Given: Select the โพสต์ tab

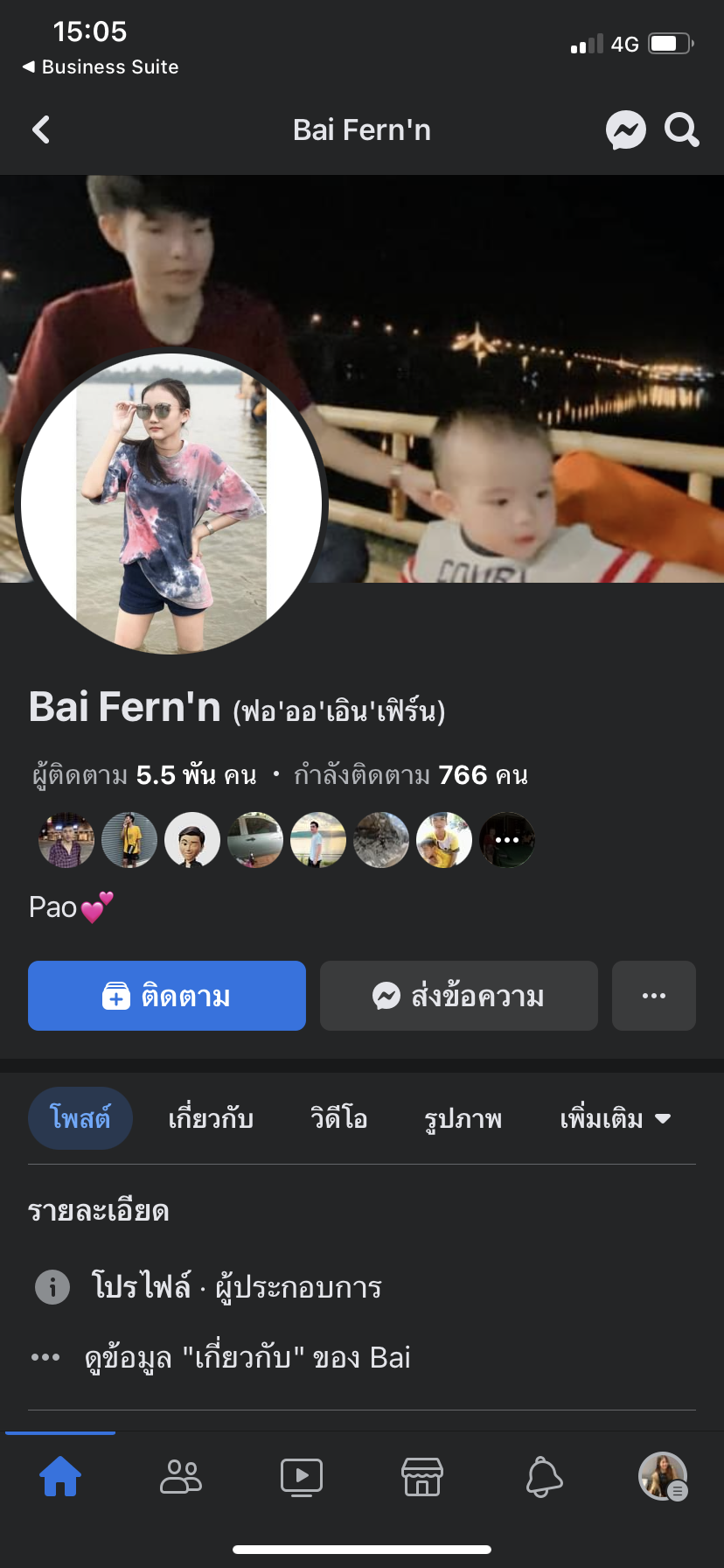Looking at the screenshot, I should [x=80, y=1118].
